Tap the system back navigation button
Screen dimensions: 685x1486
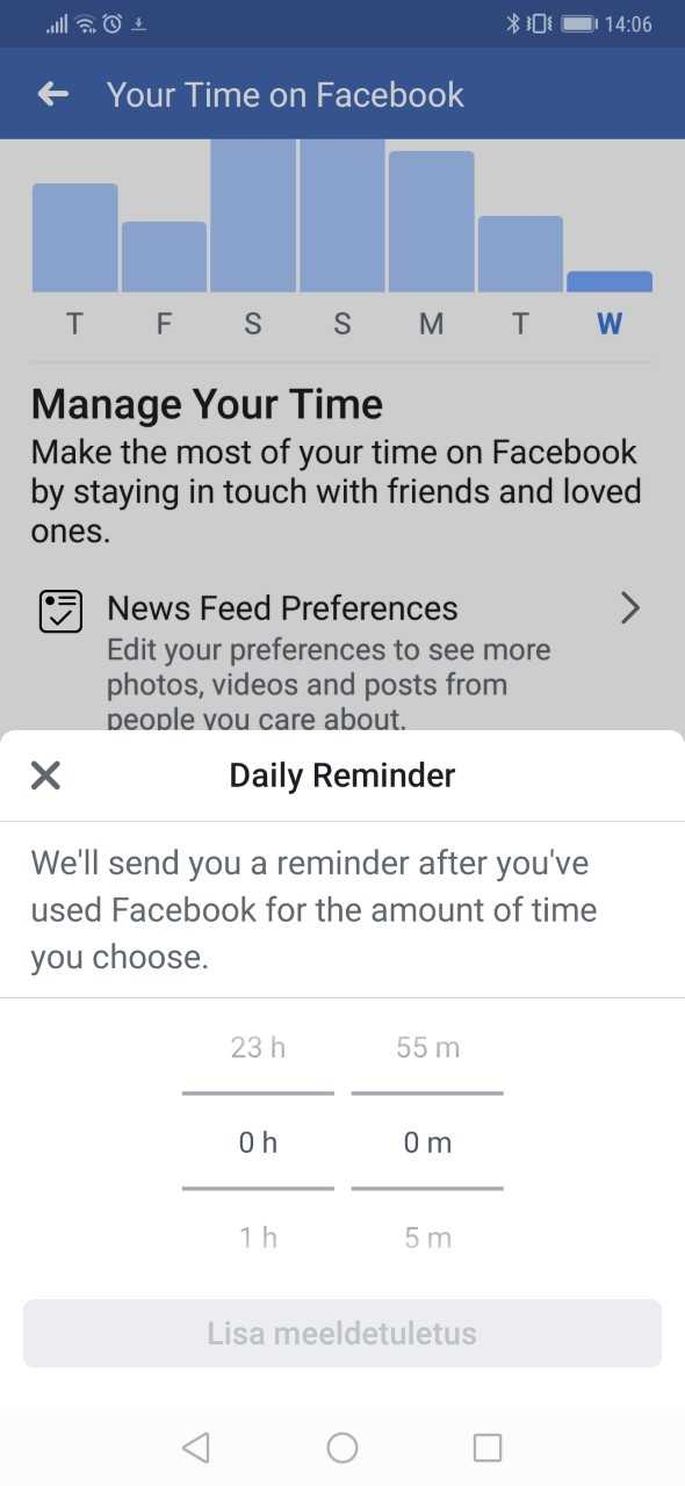(x=197, y=1447)
